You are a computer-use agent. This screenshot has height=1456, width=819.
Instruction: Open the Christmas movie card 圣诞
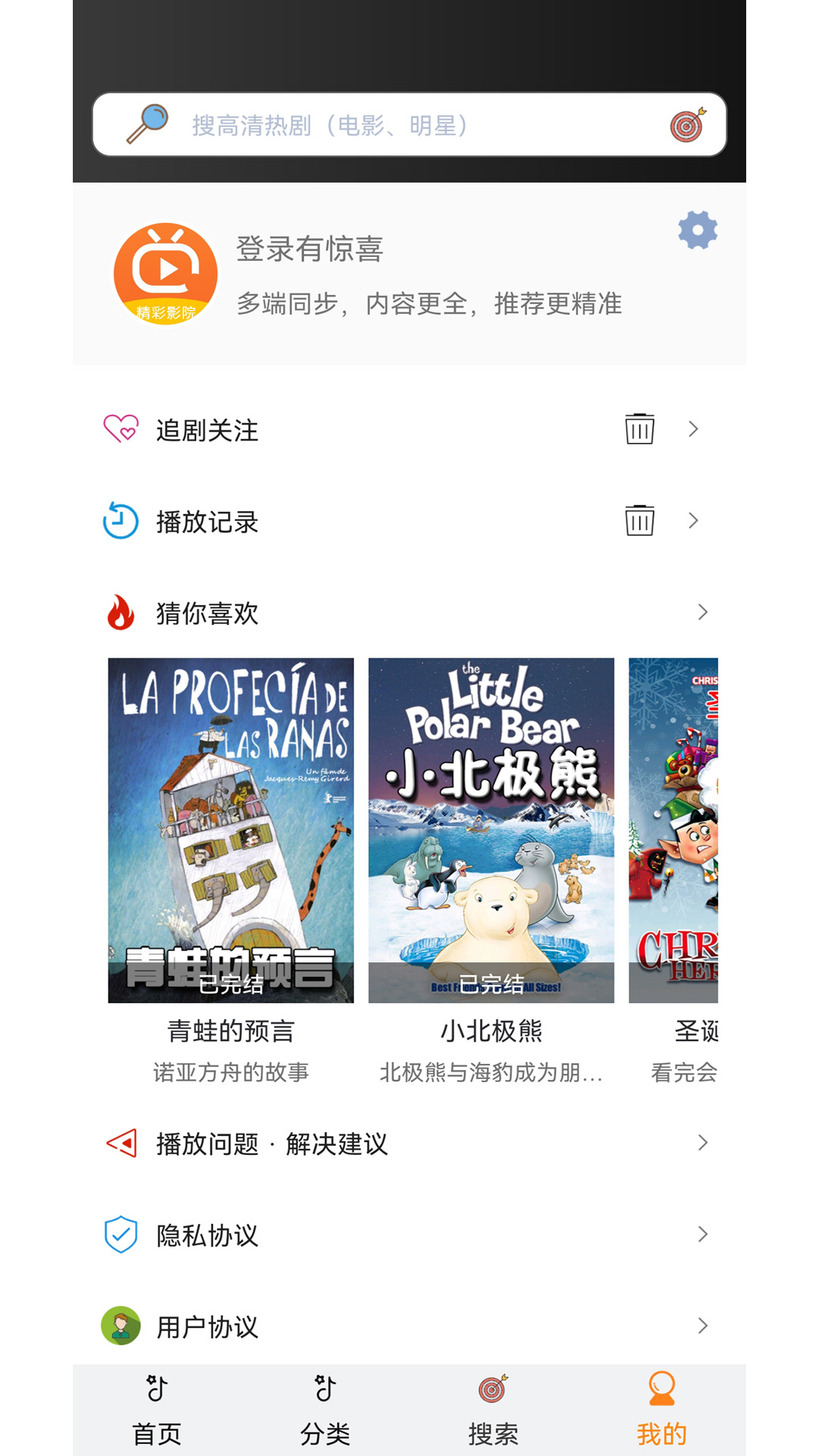(673, 830)
